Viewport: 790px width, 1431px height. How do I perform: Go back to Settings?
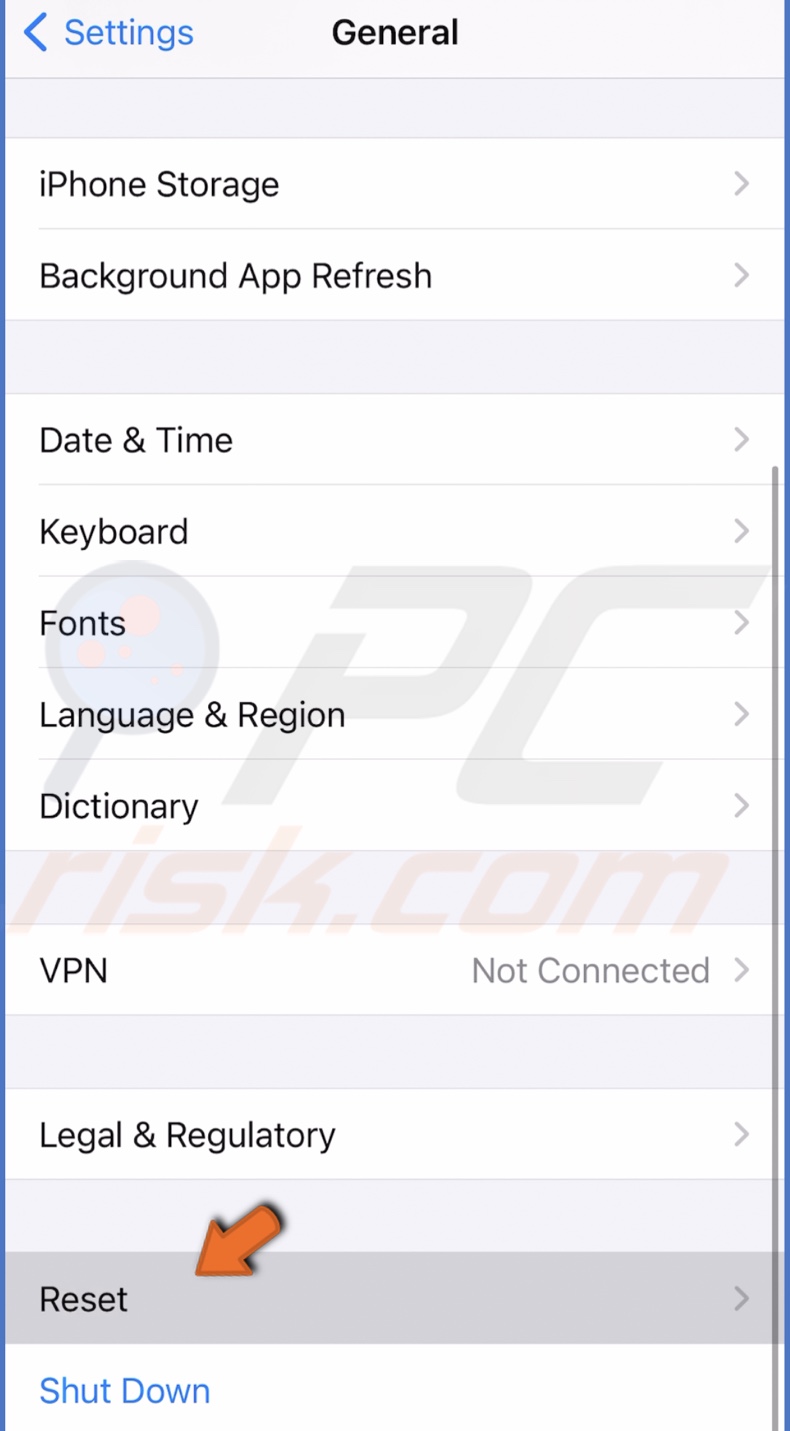[x=108, y=33]
